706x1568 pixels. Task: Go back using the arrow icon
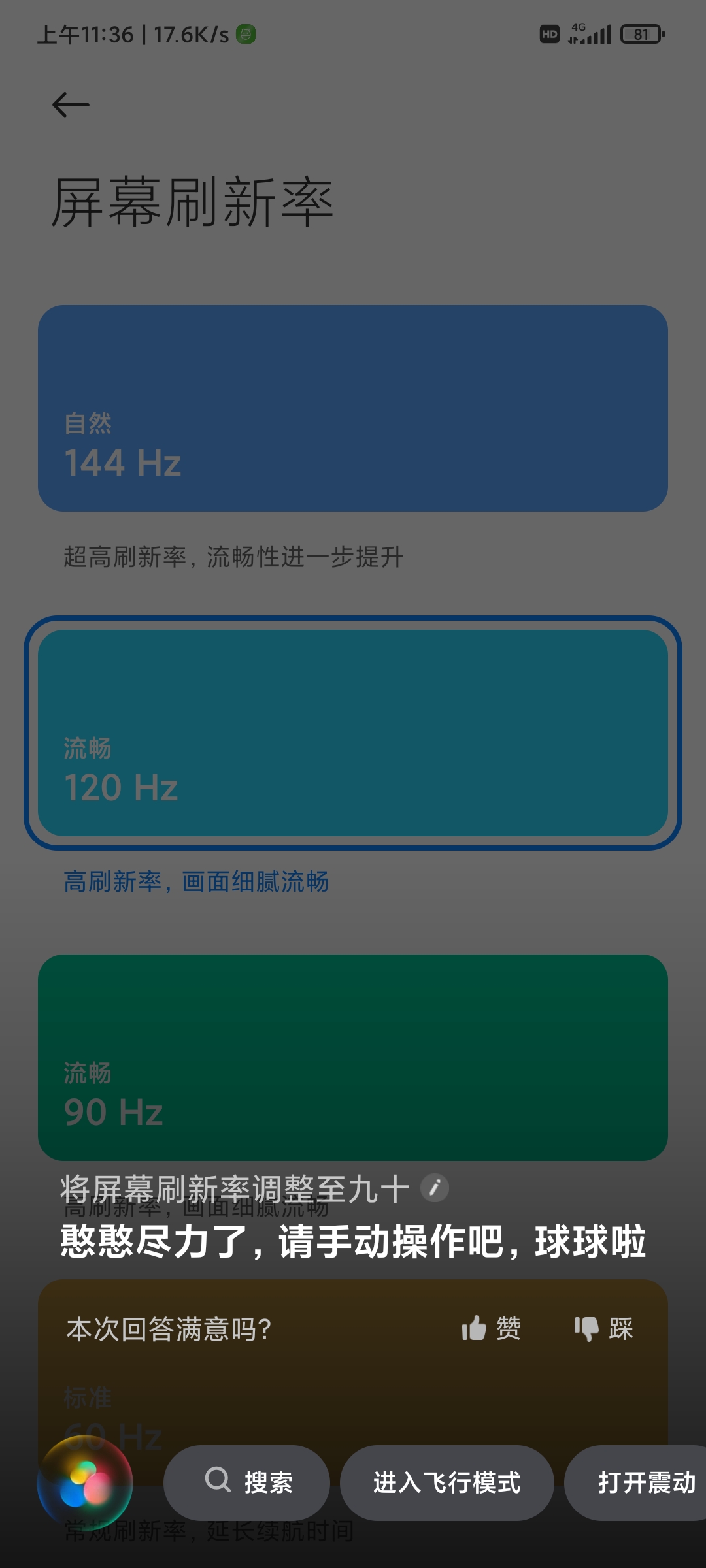click(71, 105)
